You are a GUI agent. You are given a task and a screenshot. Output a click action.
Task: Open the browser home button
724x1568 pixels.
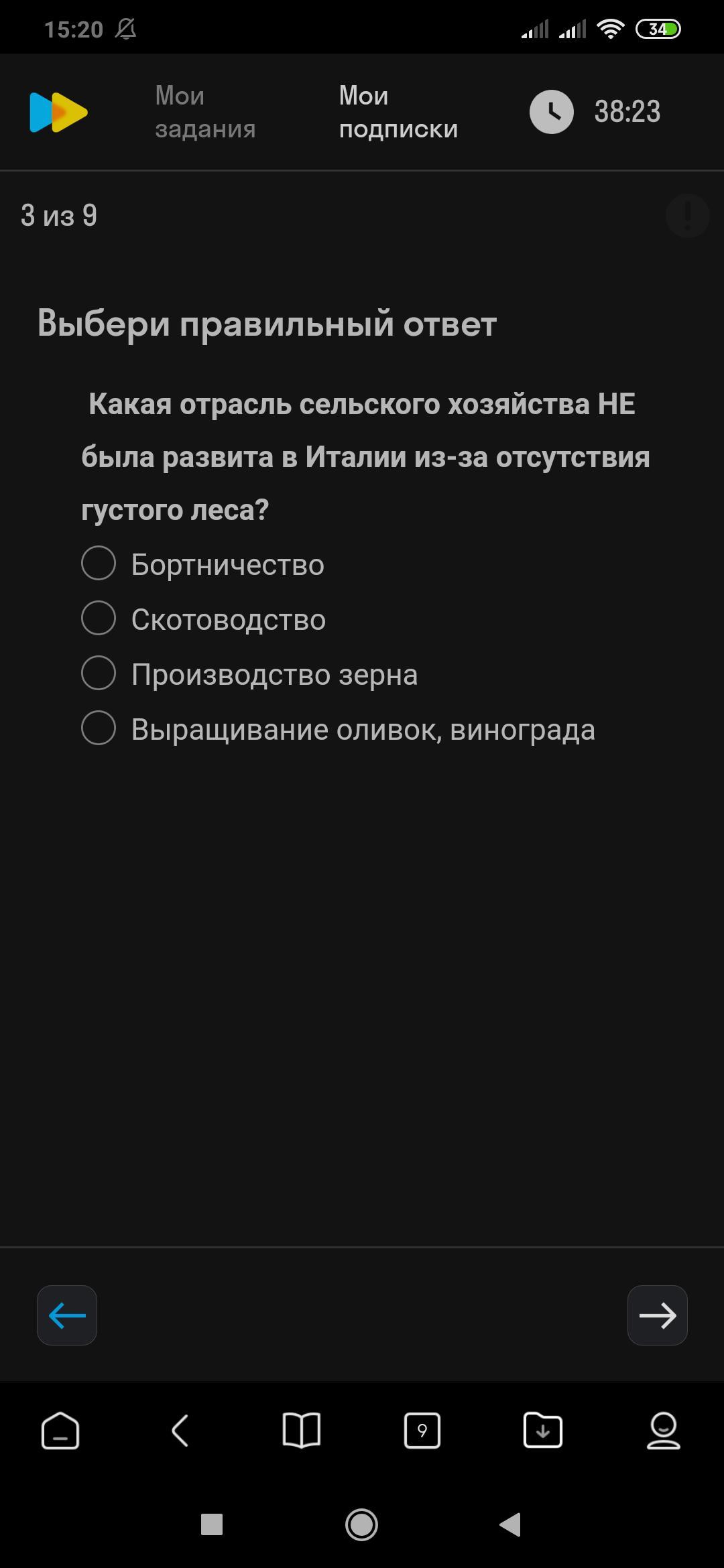pyautogui.click(x=60, y=1431)
